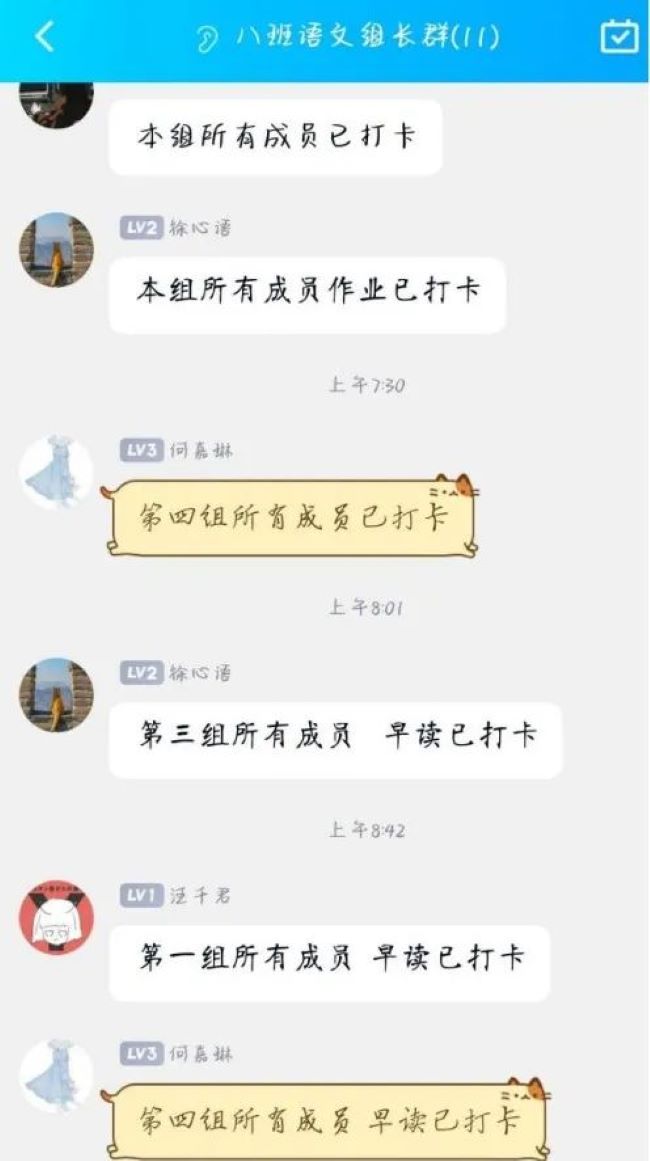The width and height of the screenshot is (650, 1161).
Task: Go back from the 八班语文组长群 chat
Action: click(44, 37)
